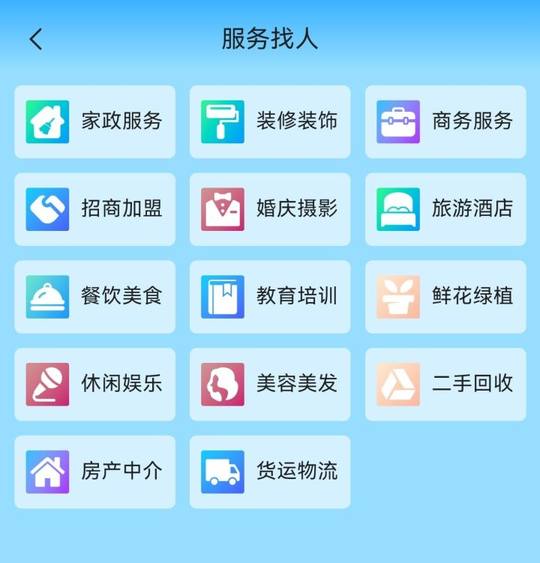Select the 教育培训 category
This screenshot has width=540, height=563.
(x=270, y=297)
